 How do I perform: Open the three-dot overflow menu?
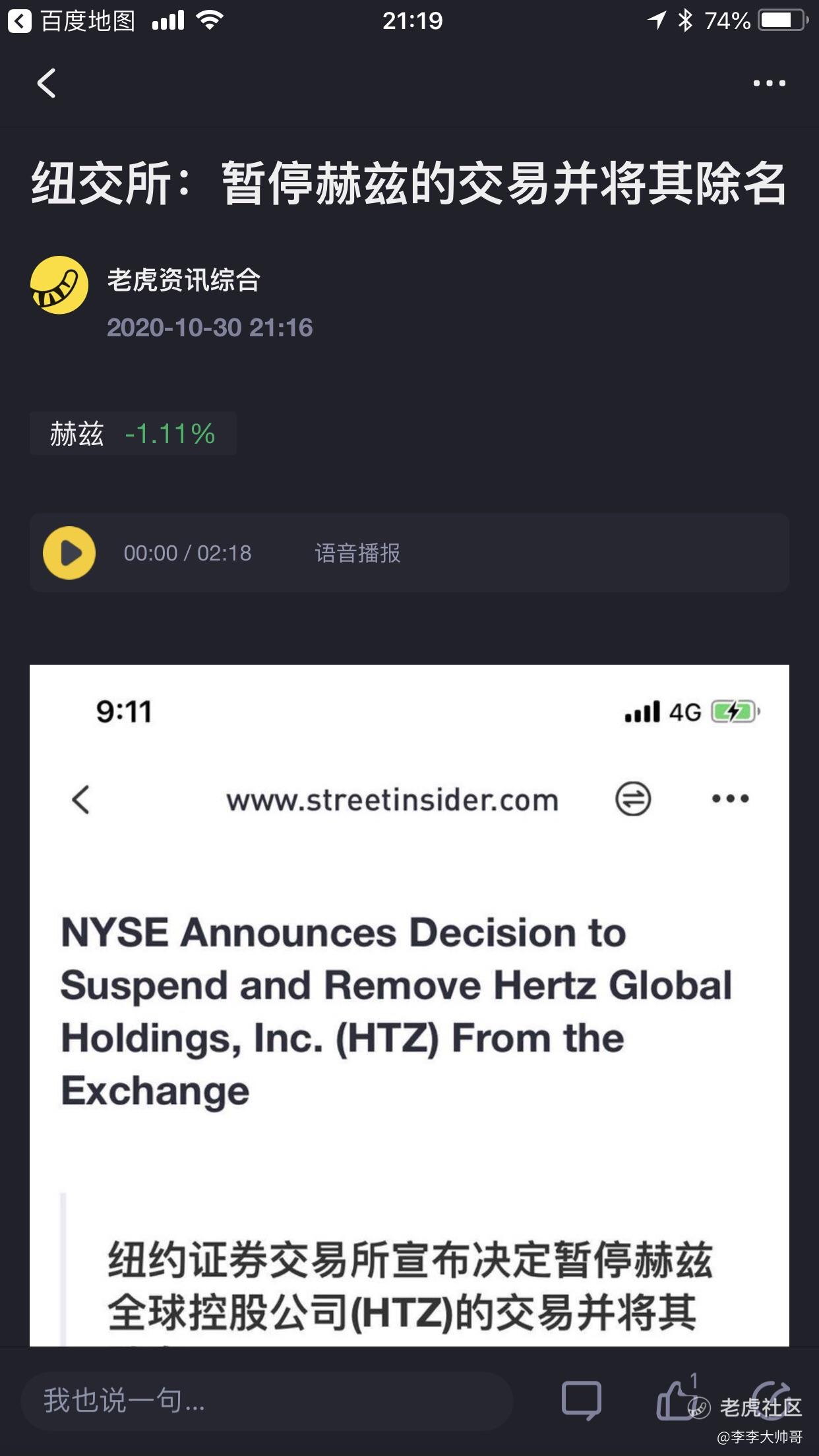[769, 83]
